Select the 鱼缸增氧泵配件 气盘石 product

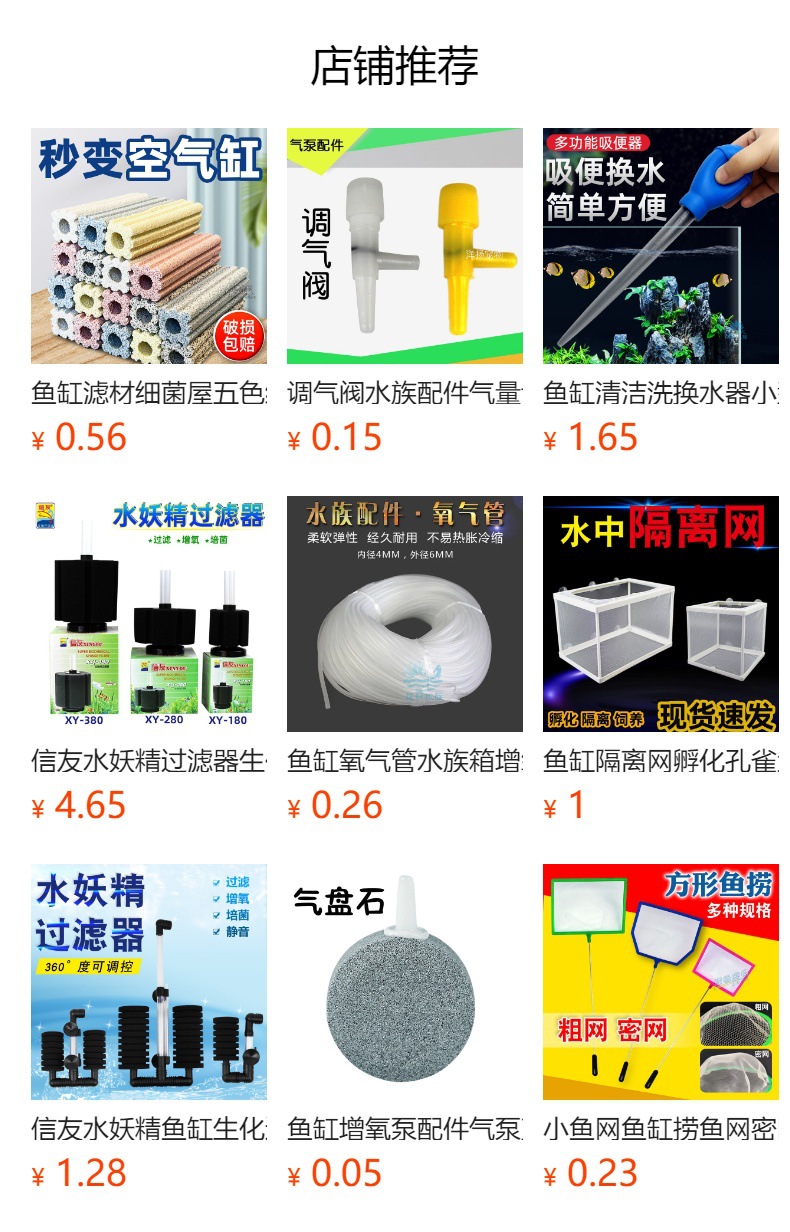point(404,982)
